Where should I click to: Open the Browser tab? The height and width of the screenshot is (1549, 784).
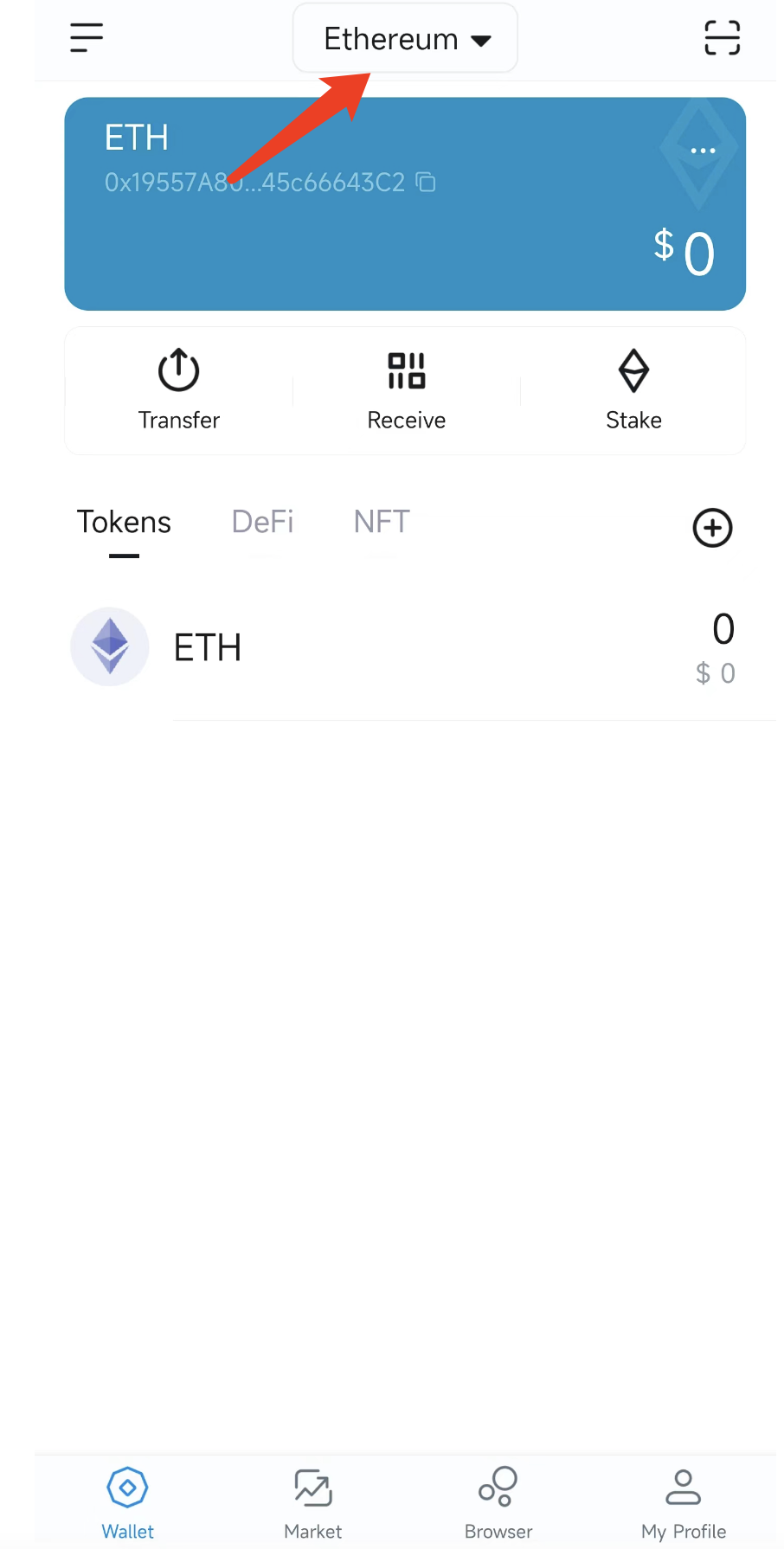498,1503
